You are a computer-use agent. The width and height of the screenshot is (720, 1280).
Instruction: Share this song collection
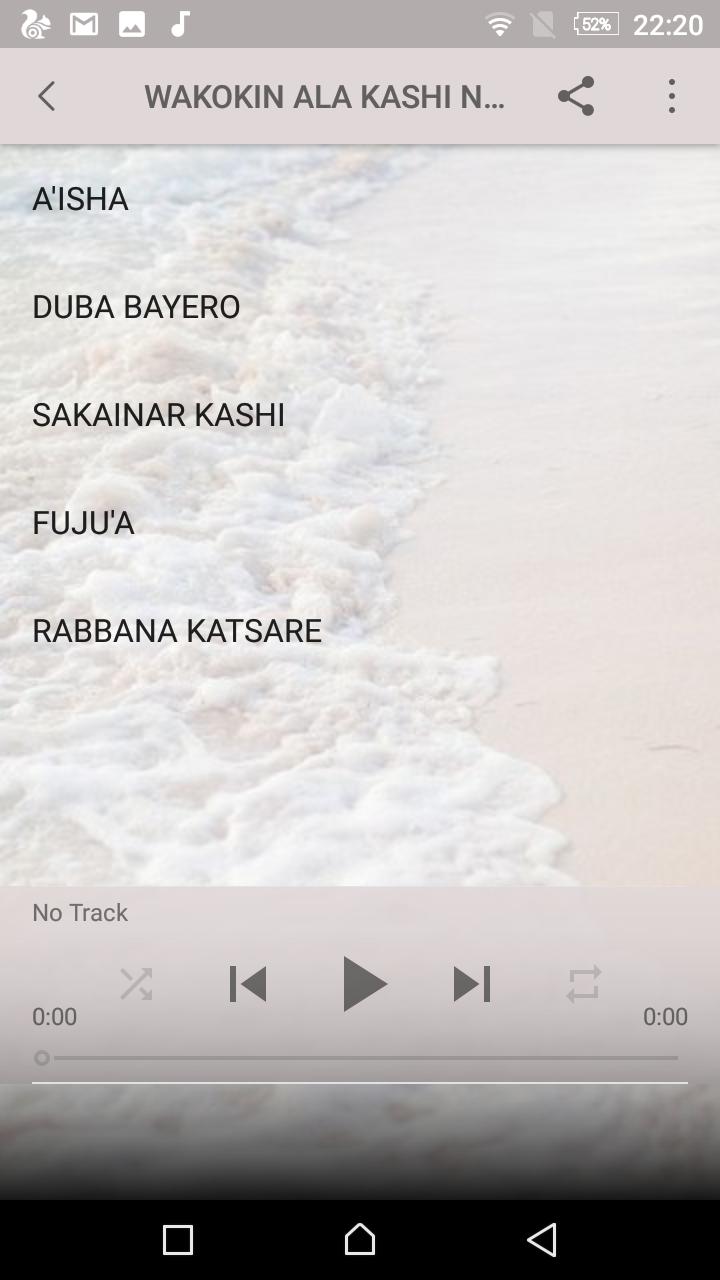click(576, 96)
